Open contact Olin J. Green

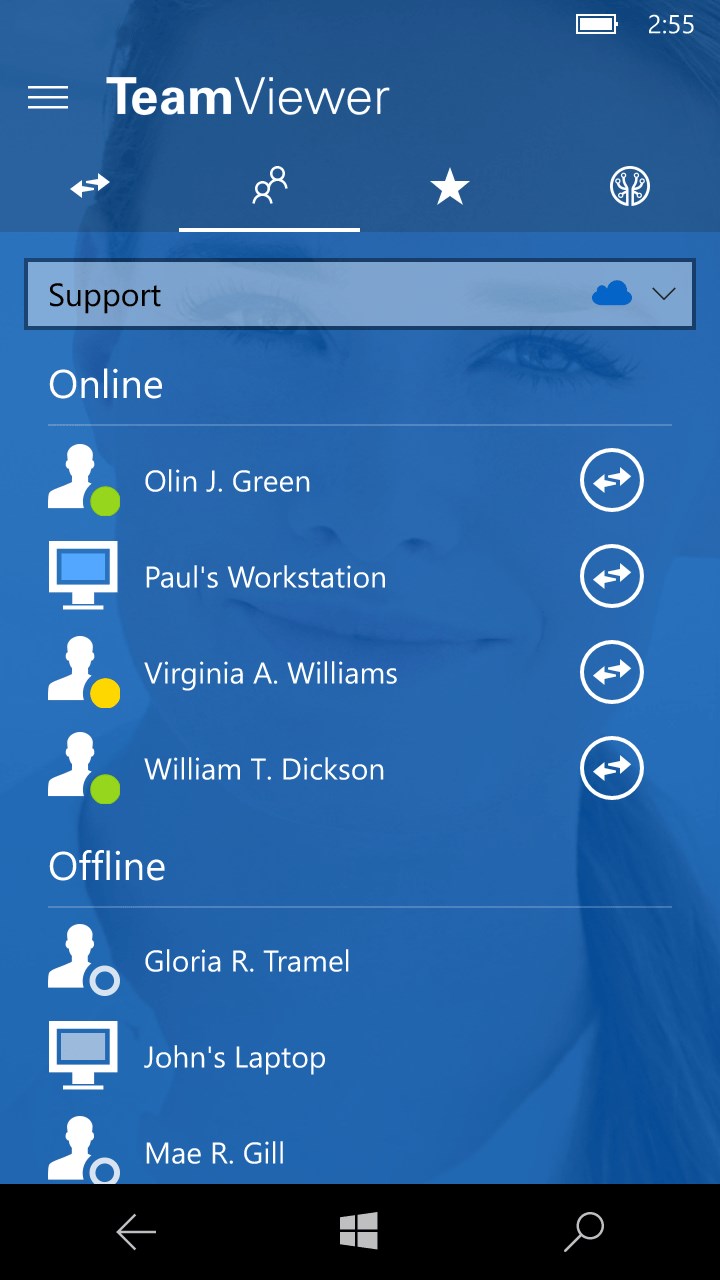227,481
